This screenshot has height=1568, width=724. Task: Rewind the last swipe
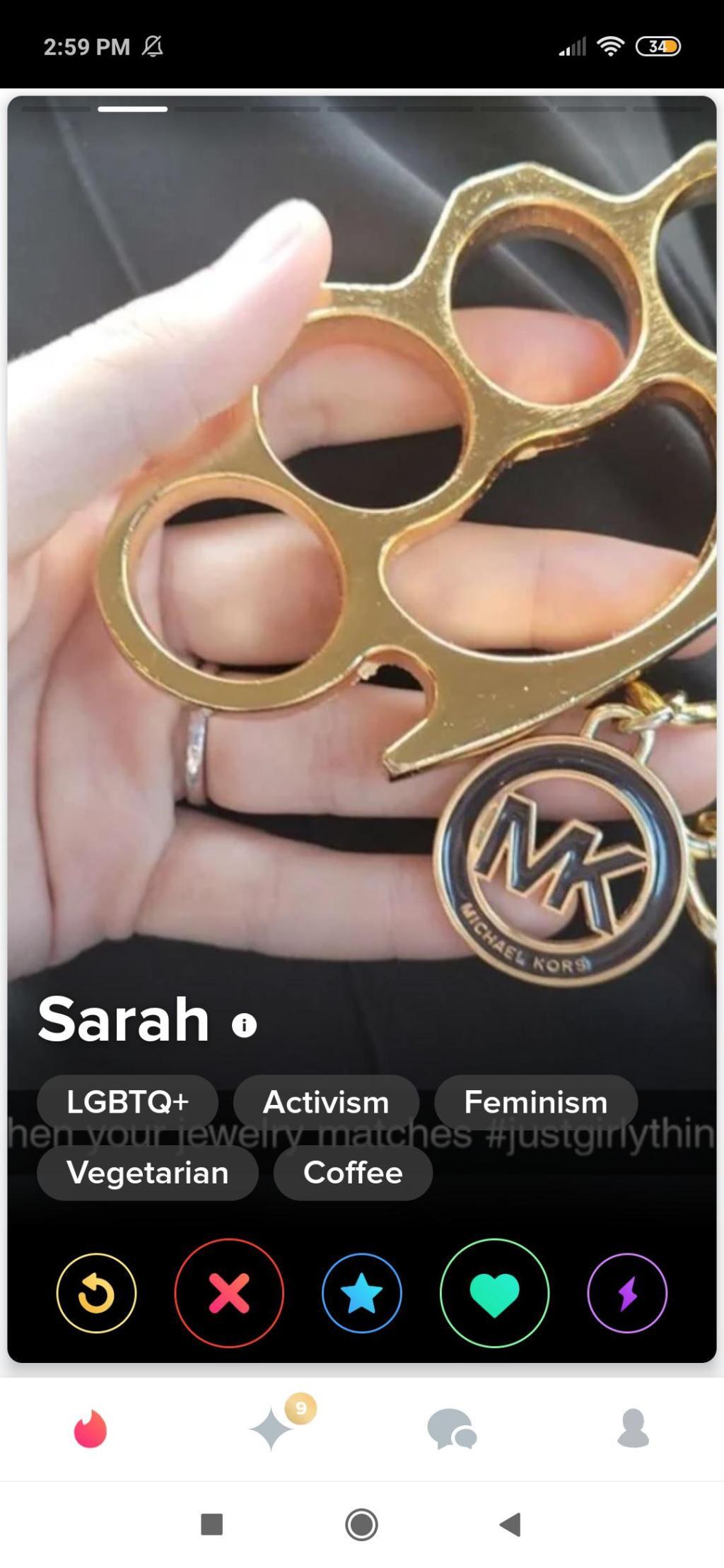(x=96, y=1293)
